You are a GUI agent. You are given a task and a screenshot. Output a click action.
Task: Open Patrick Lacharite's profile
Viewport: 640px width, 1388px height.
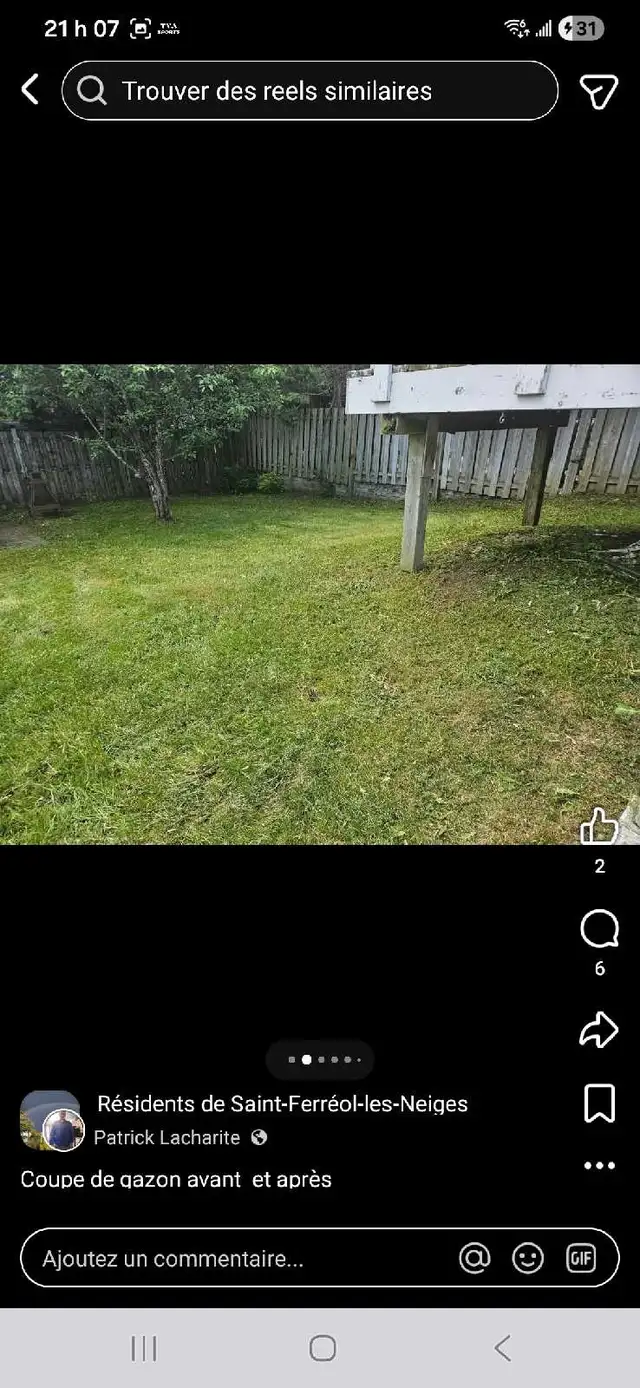[x=167, y=1137]
